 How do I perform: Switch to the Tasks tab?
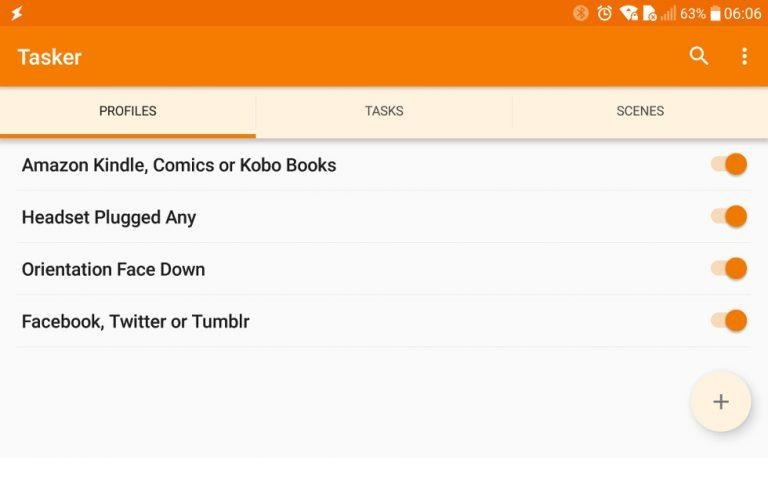384,111
